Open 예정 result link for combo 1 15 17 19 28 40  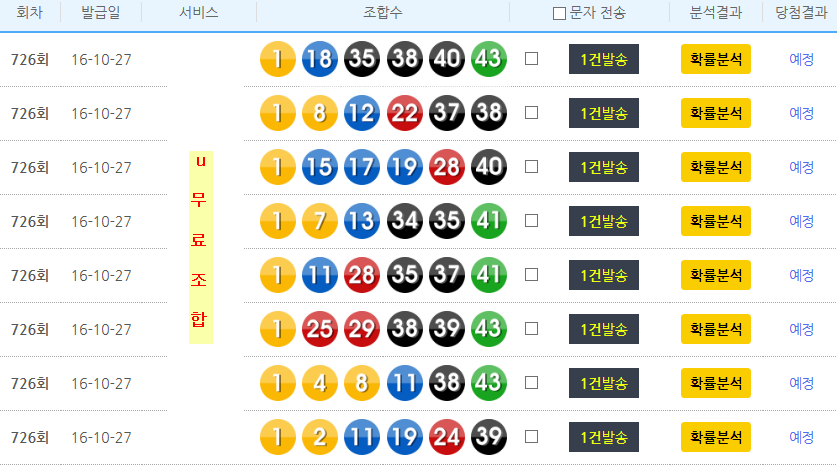(x=801, y=167)
